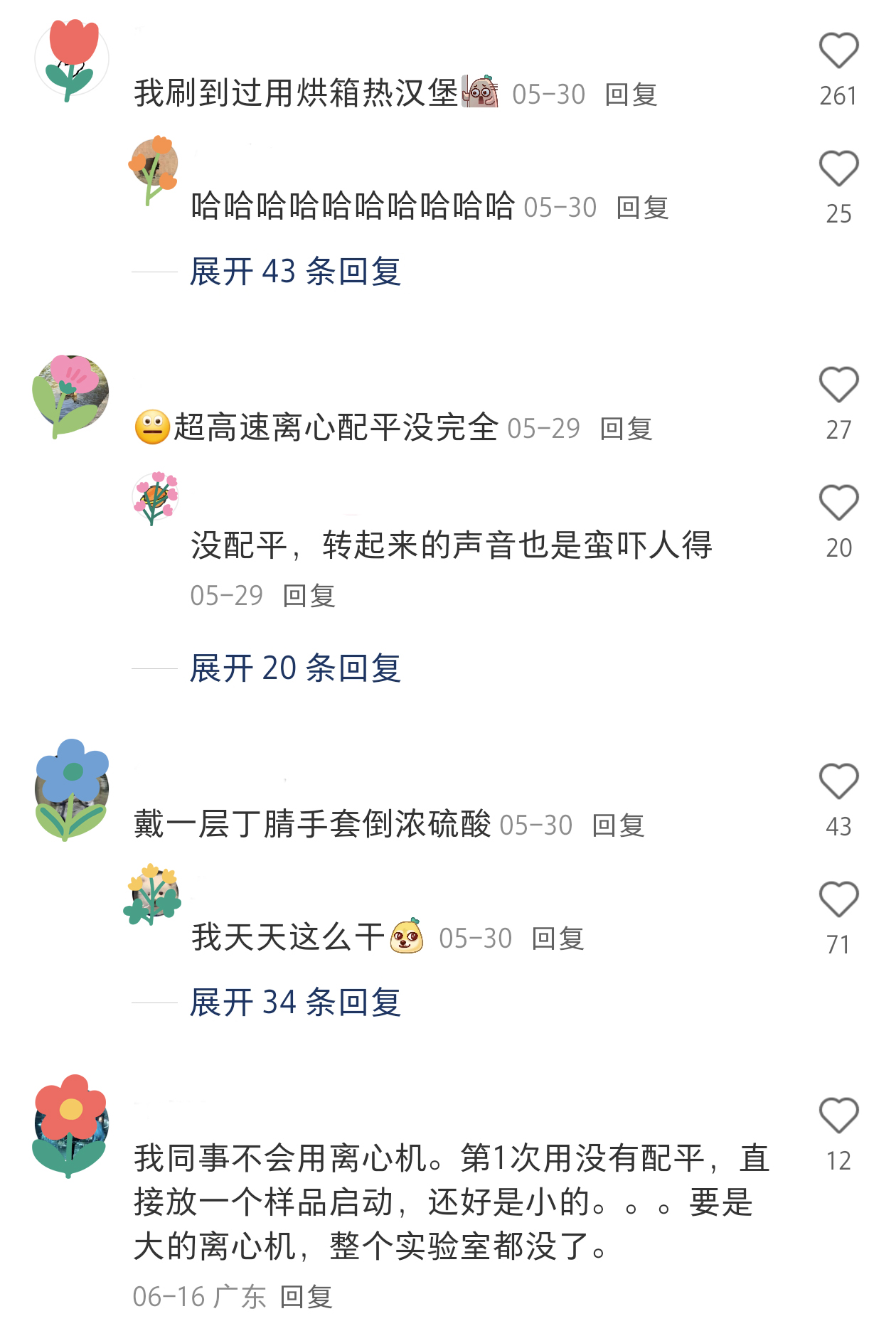Like the 我天天这么干 reply
Image resolution: width=896 pixels, height=1326 pixels.
click(838, 900)
